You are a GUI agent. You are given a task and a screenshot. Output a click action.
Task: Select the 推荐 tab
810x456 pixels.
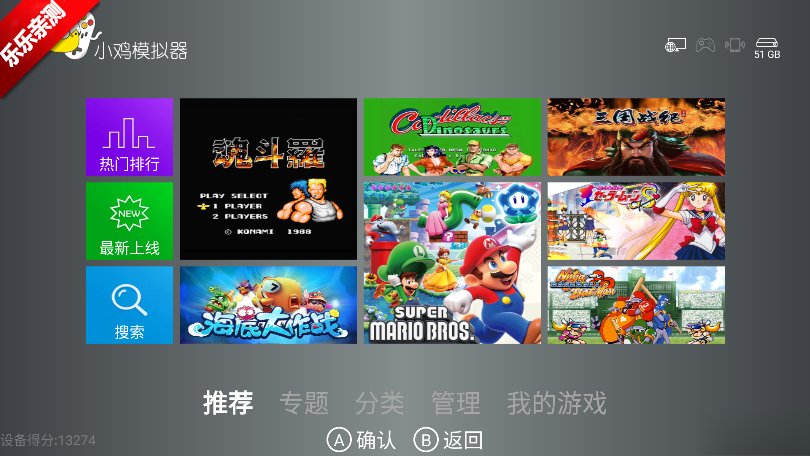[x=228, y=403]
